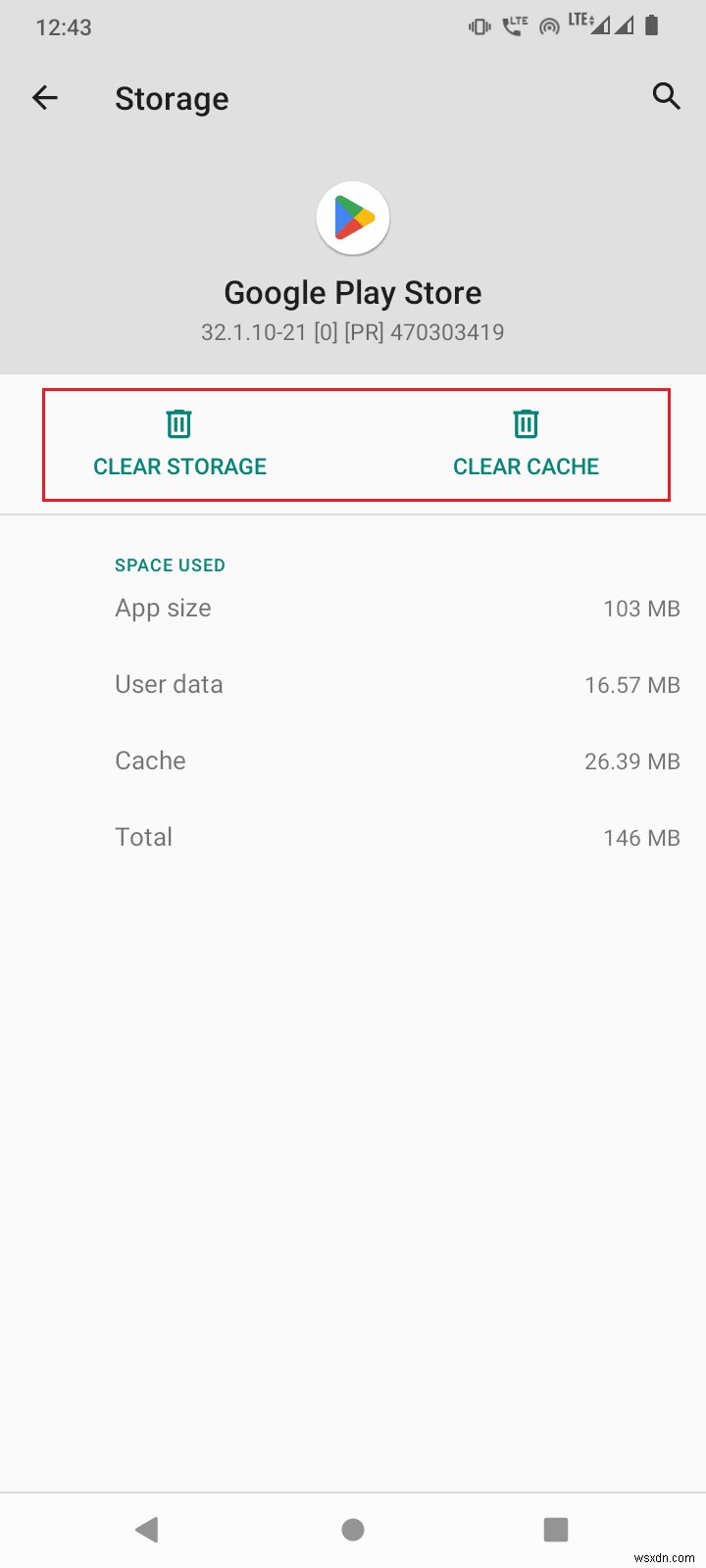Screen dimensions: 706x1568
Task: Clear cache for Google Play Store
Action: tap(526, 445)
